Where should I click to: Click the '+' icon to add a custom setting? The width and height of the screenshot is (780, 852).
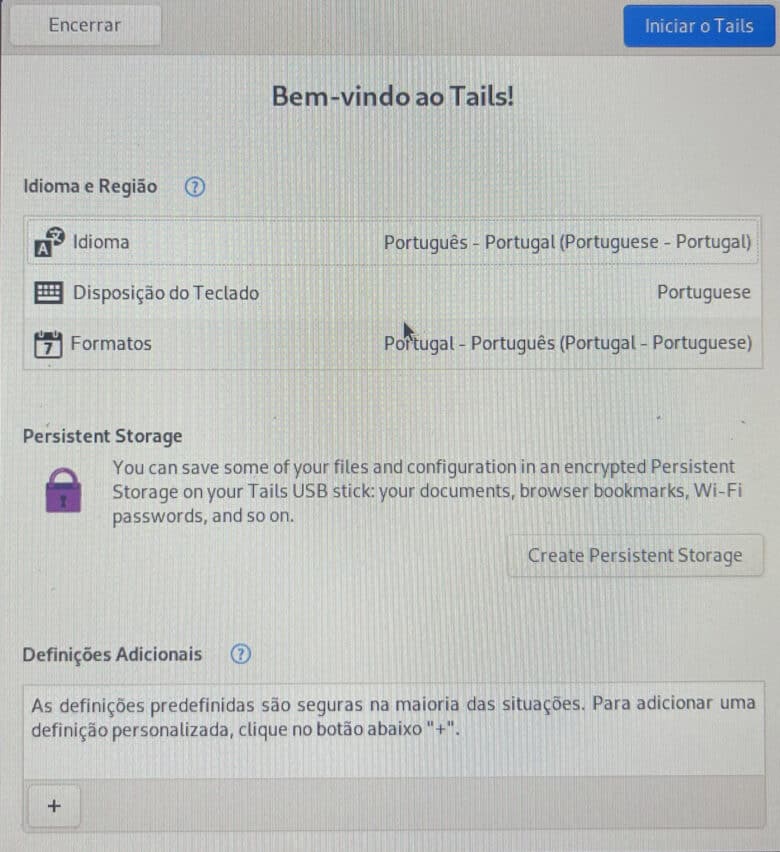pyautogui.click(x=53, y=806)
